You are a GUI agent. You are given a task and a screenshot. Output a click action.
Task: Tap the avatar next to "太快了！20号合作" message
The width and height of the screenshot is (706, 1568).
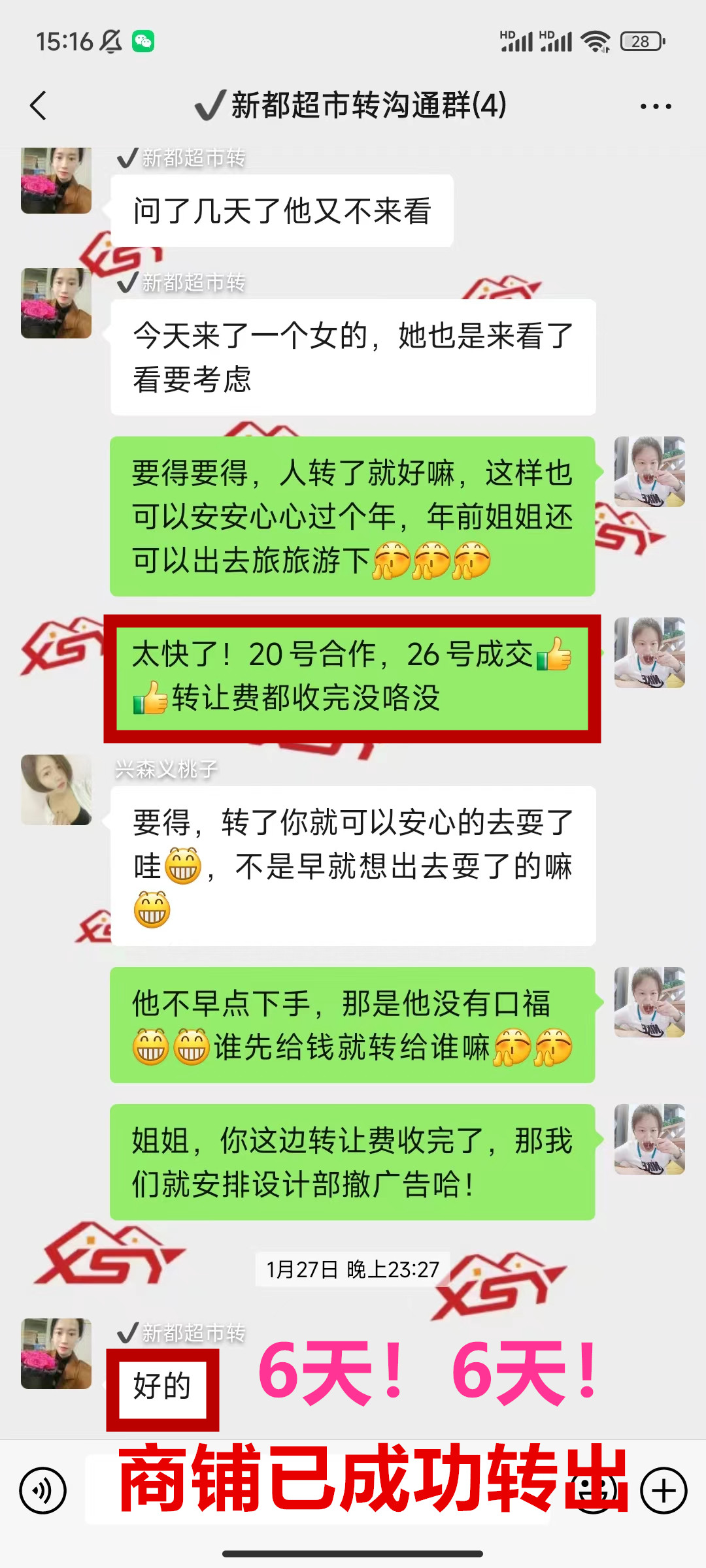click(649, 653)
